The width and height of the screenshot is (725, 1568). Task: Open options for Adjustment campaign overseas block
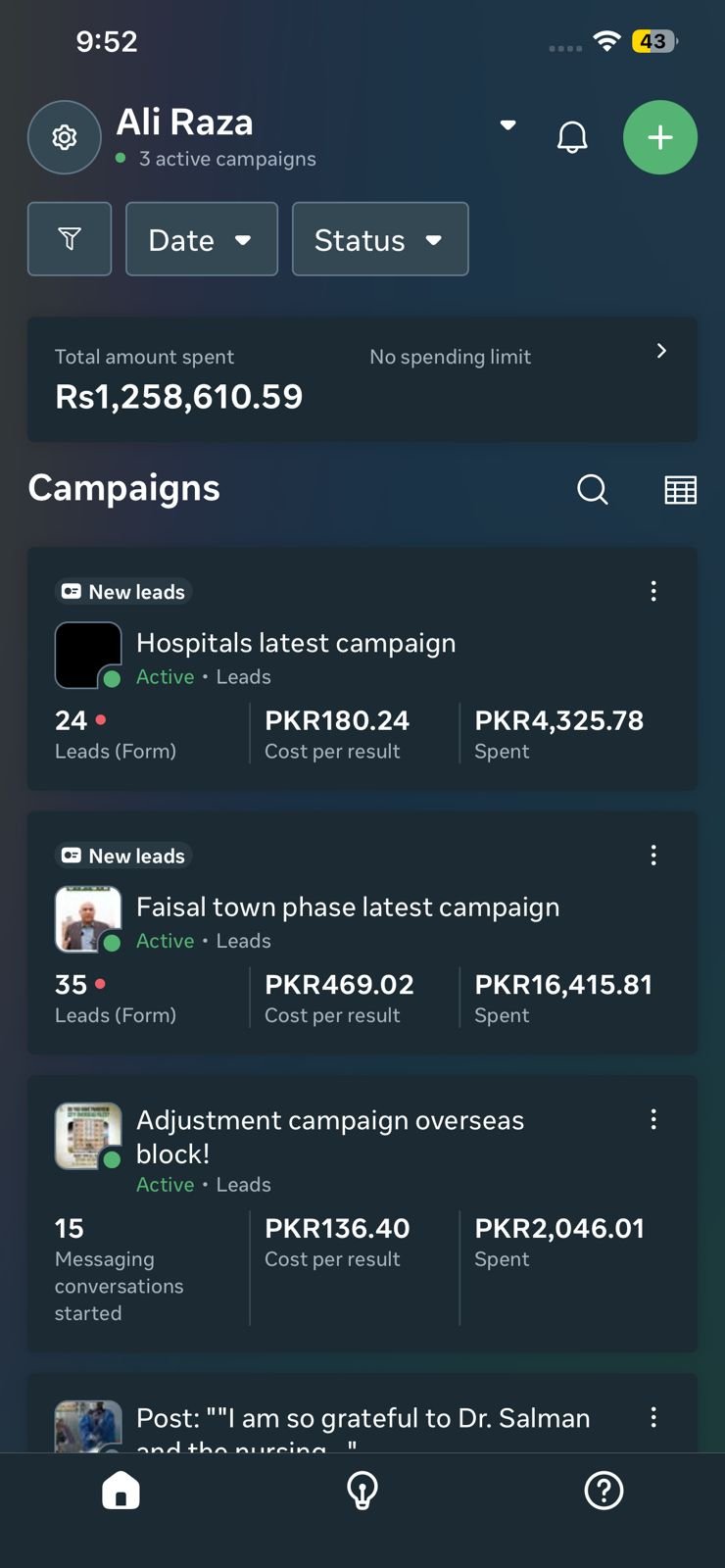point(653,1120)
